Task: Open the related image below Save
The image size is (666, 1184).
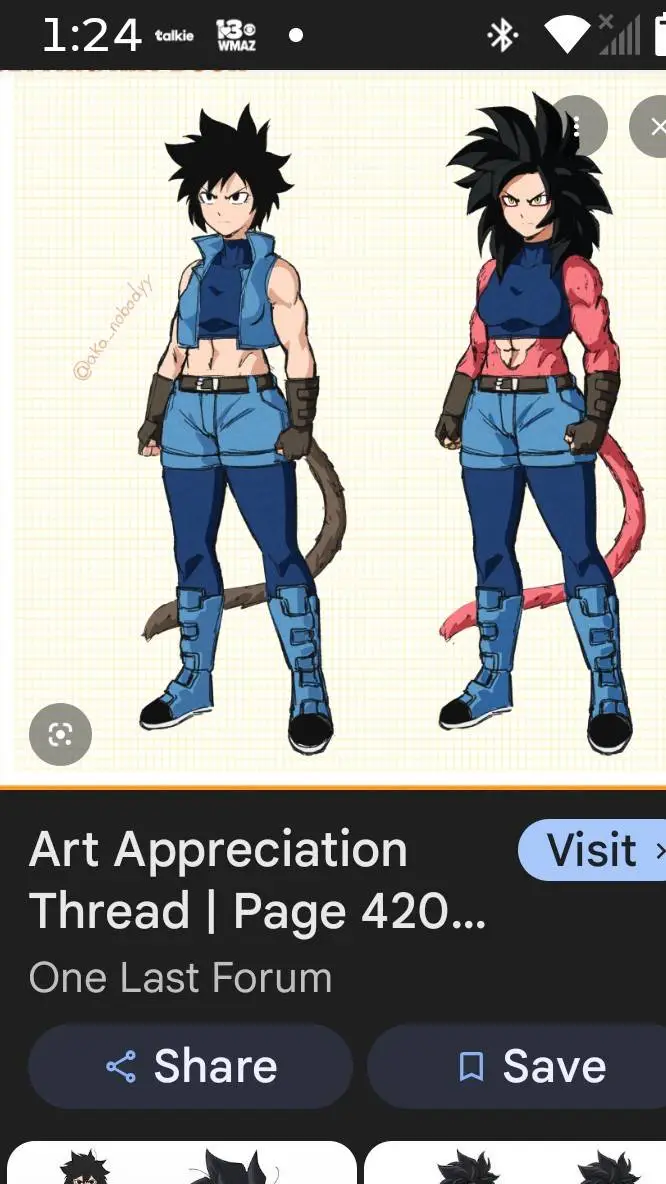Action: click(515, 1164)
